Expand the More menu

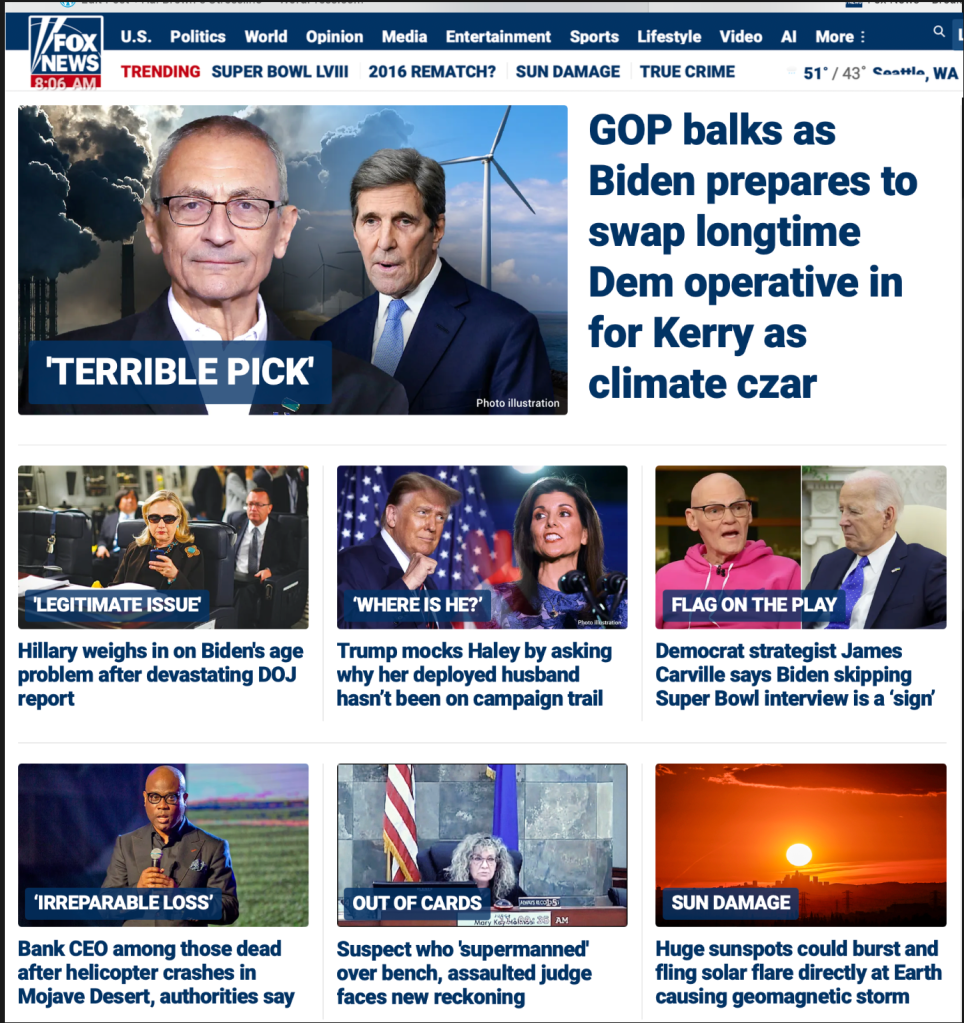(839, 37)
